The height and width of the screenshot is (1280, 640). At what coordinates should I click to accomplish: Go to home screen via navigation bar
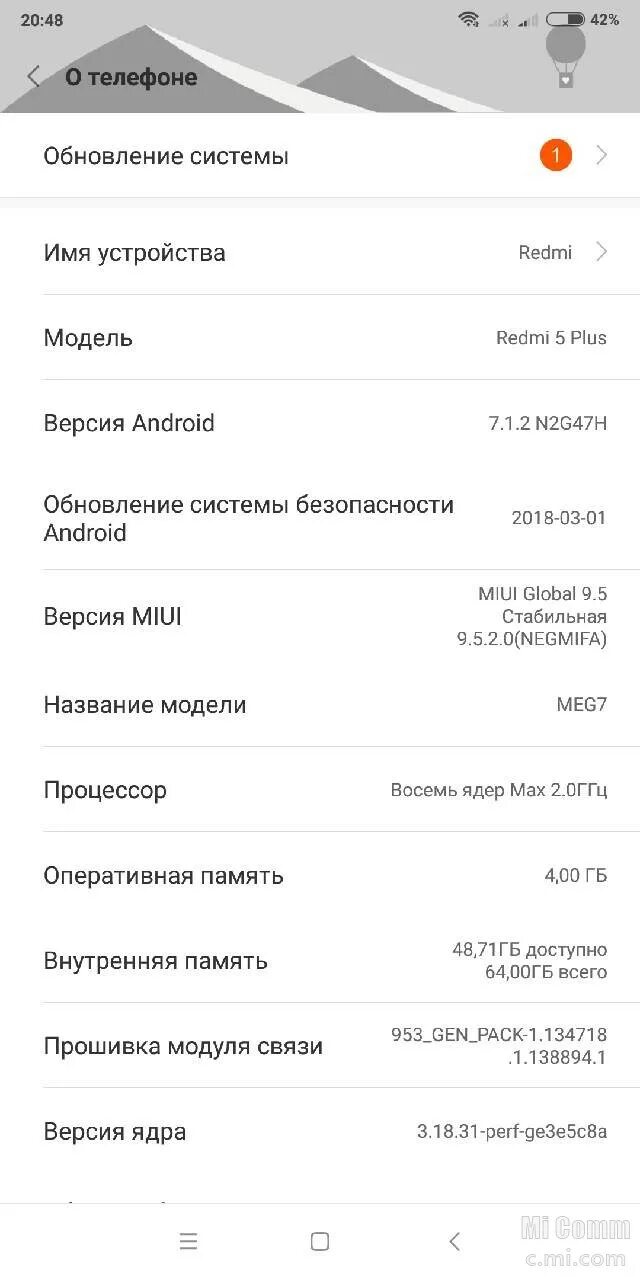320,1241
